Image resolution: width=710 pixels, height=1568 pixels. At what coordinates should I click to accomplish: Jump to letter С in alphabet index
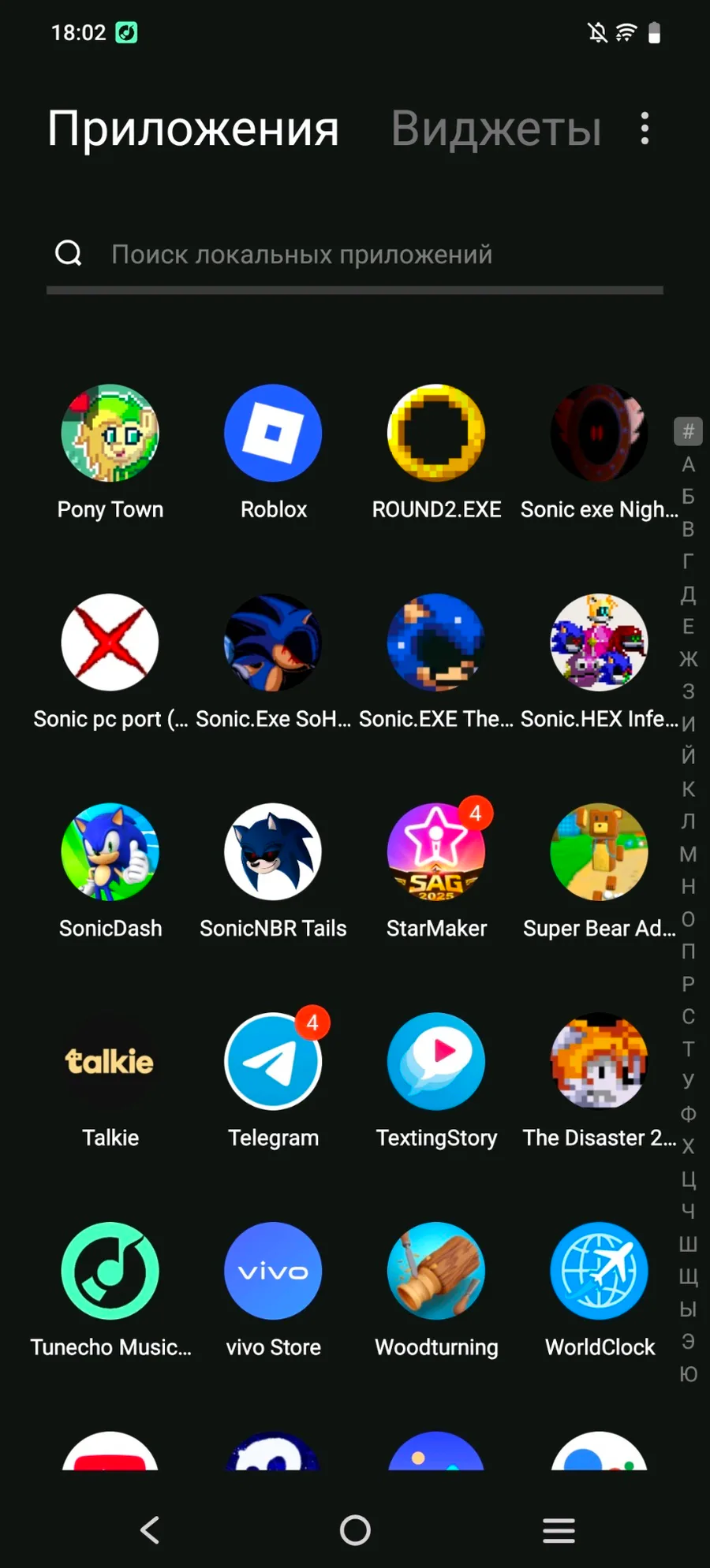click(x=688, y=1017)
